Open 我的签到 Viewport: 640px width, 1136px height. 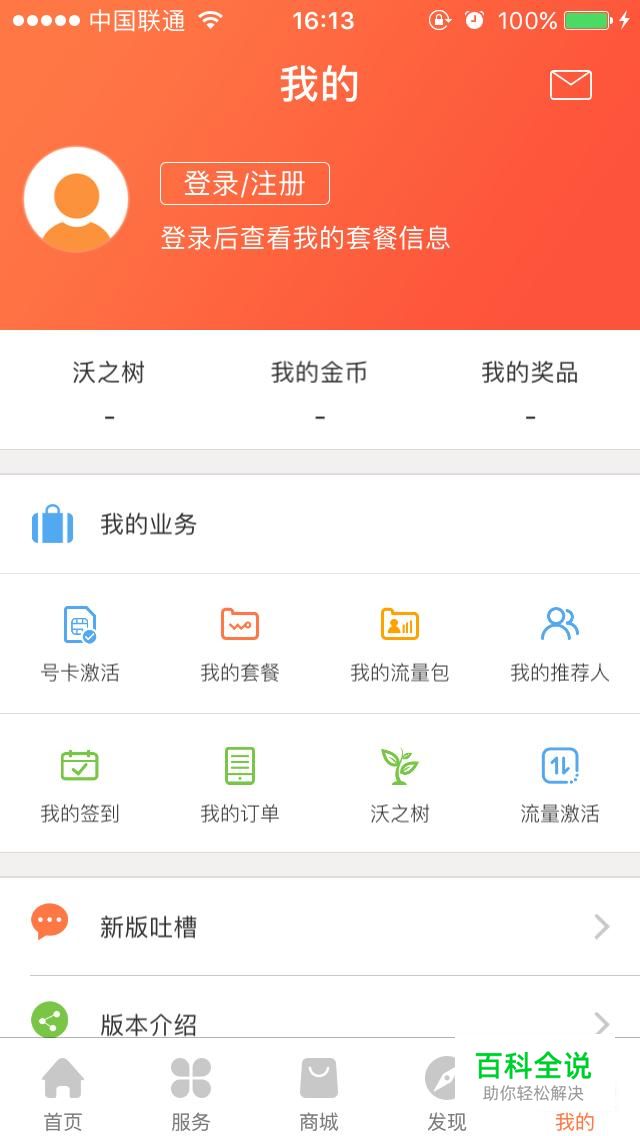coord(80,785)
